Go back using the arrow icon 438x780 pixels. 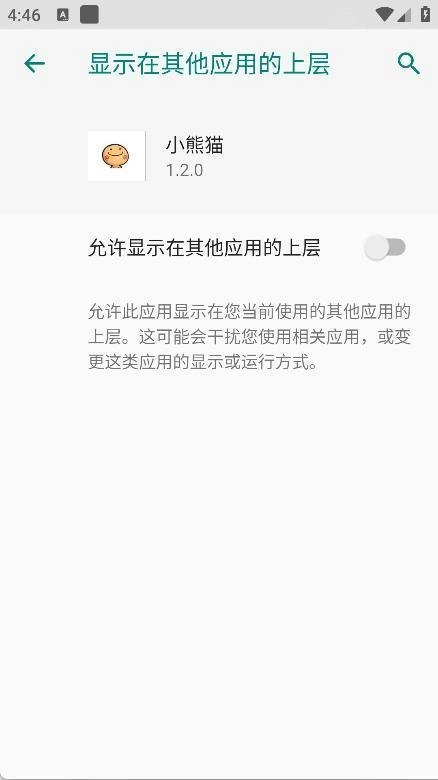(34, 64)
